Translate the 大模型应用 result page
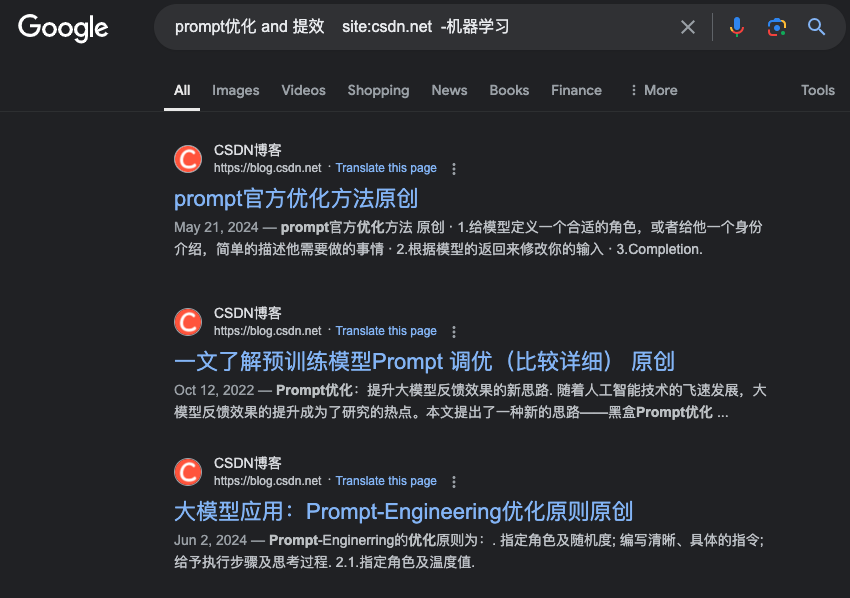The height and width of the screenshot is (598, 850). click(x=386, y=481)
